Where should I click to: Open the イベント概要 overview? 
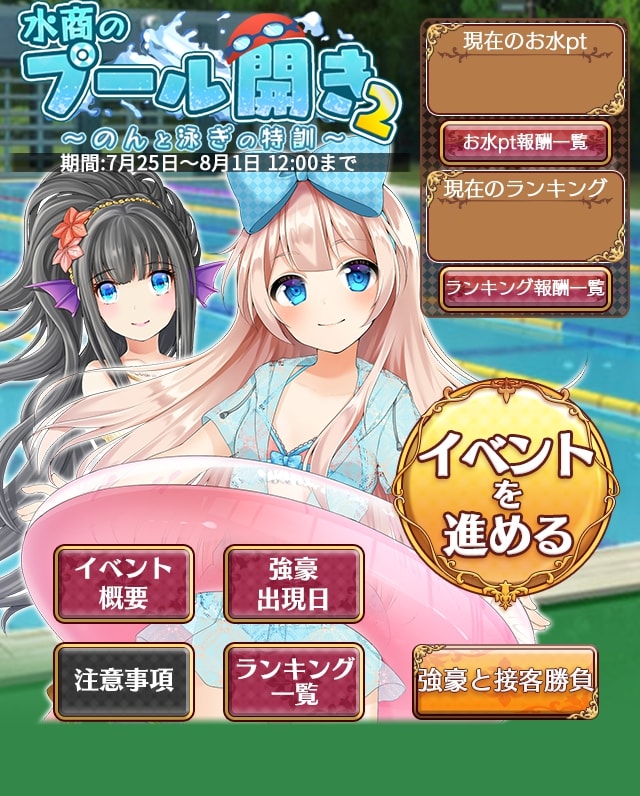(x=124, y=583)
